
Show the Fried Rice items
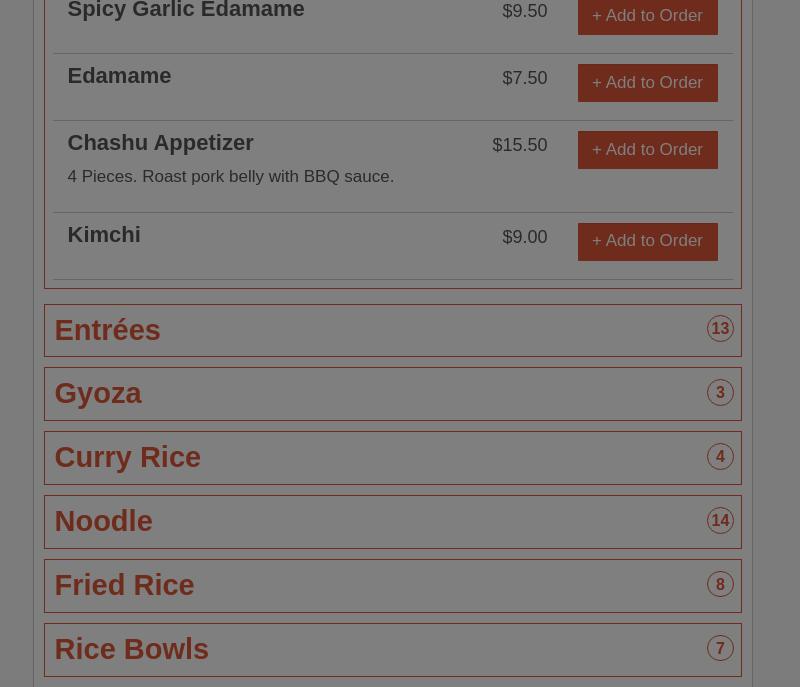pyautogui.click(x=392, y=586)
